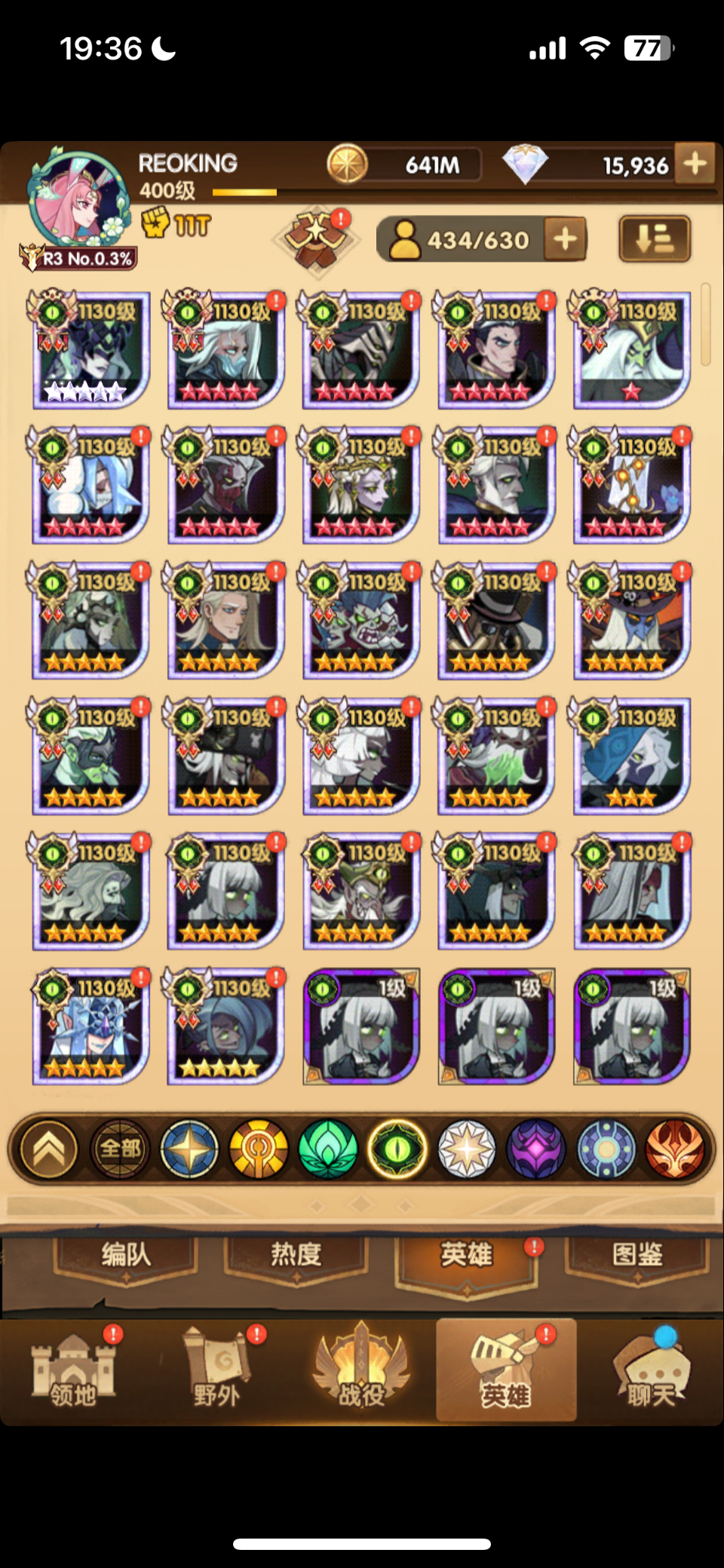Open the 图鉴 collection tab
Image resolution: width=724 pixels, height=1568 pixels.
(x=638, y=1255)
